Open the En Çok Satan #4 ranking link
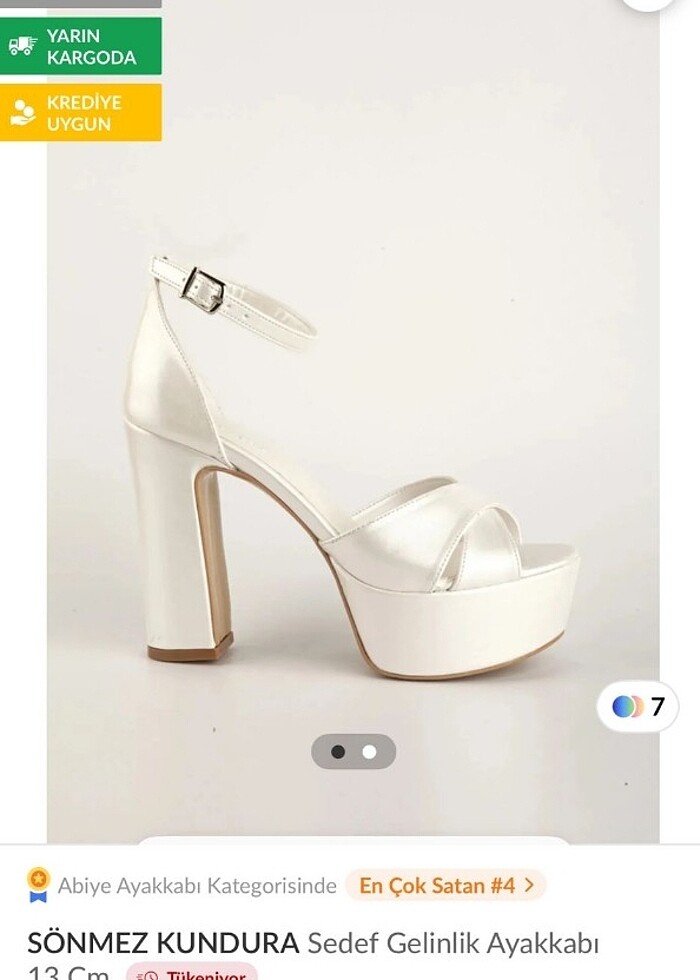 446,885
